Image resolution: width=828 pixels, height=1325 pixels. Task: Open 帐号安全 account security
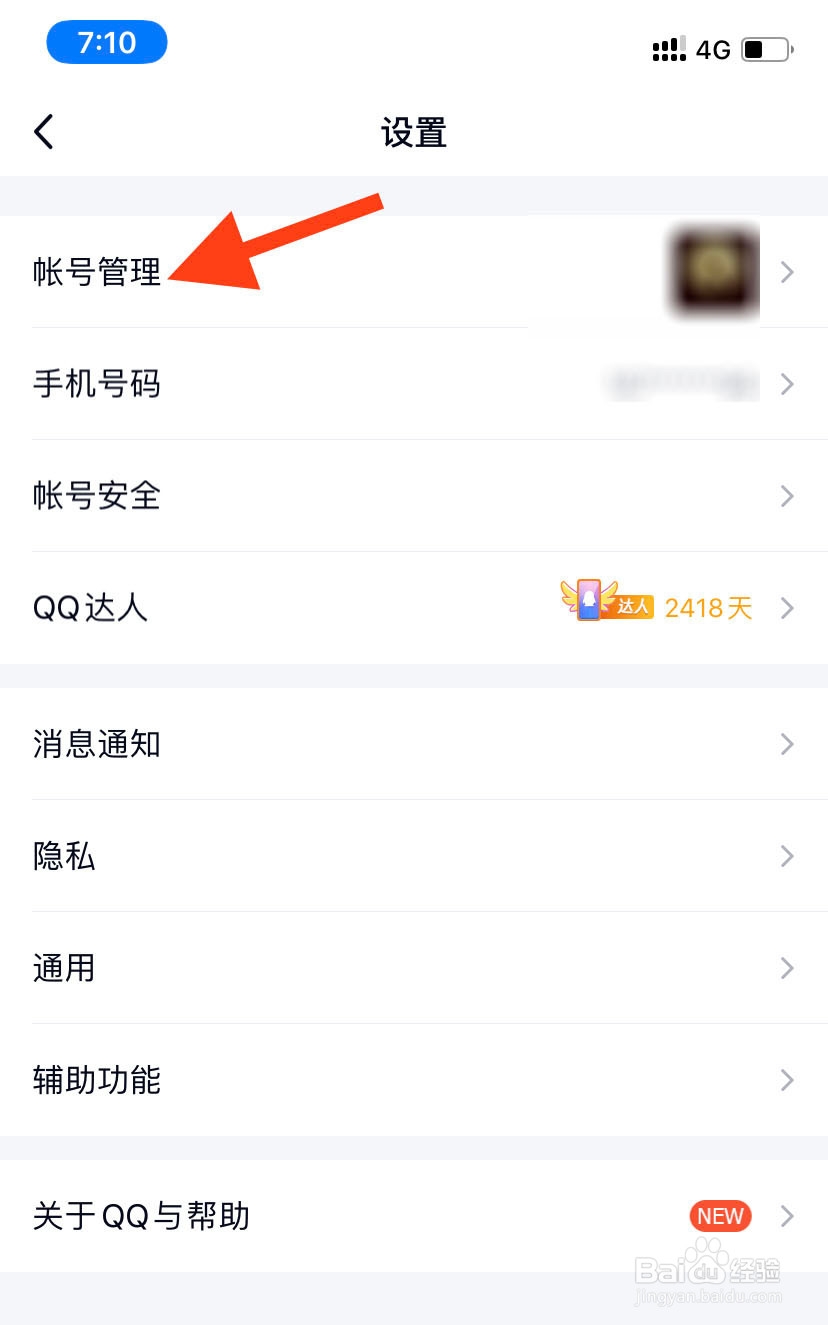coord(98,496)
